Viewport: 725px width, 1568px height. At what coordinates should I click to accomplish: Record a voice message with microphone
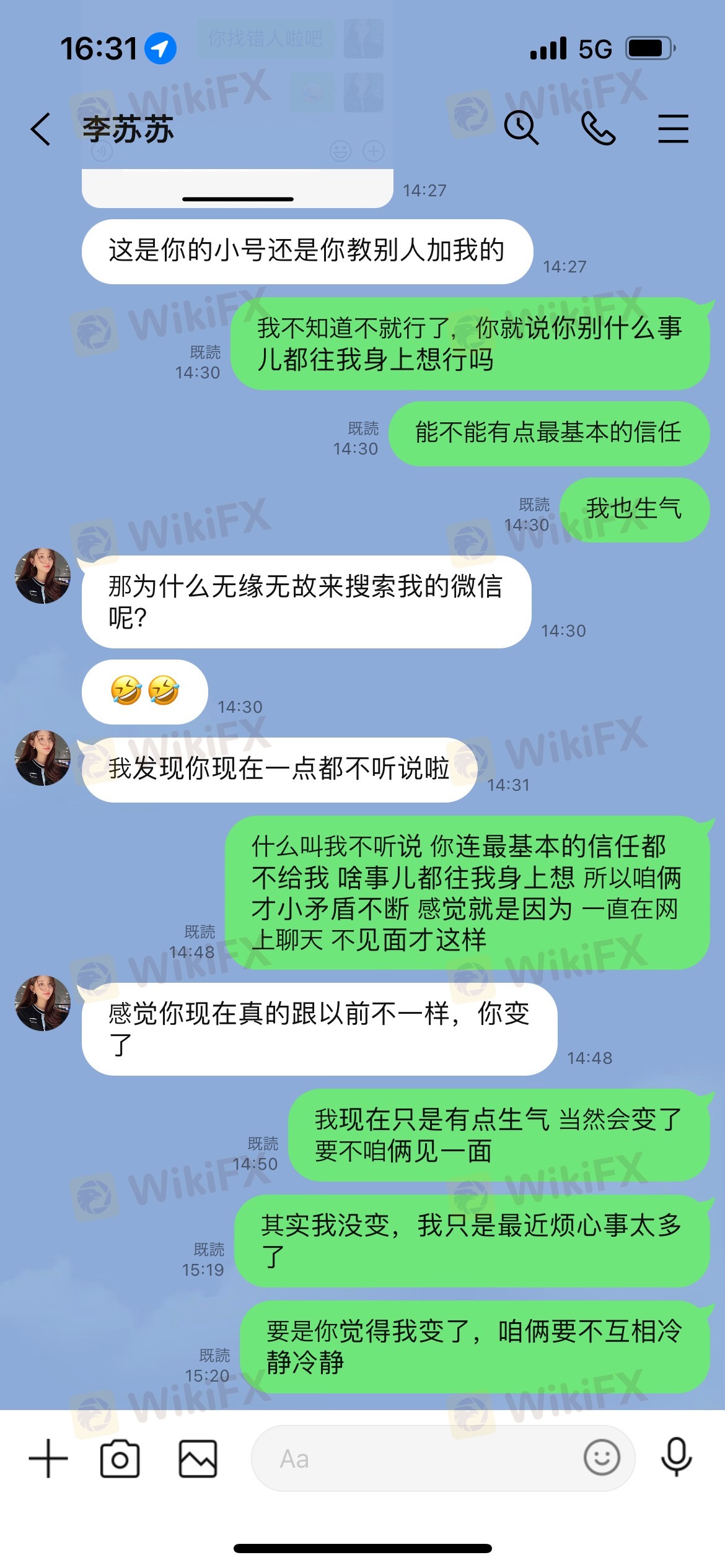point(676,1457)
